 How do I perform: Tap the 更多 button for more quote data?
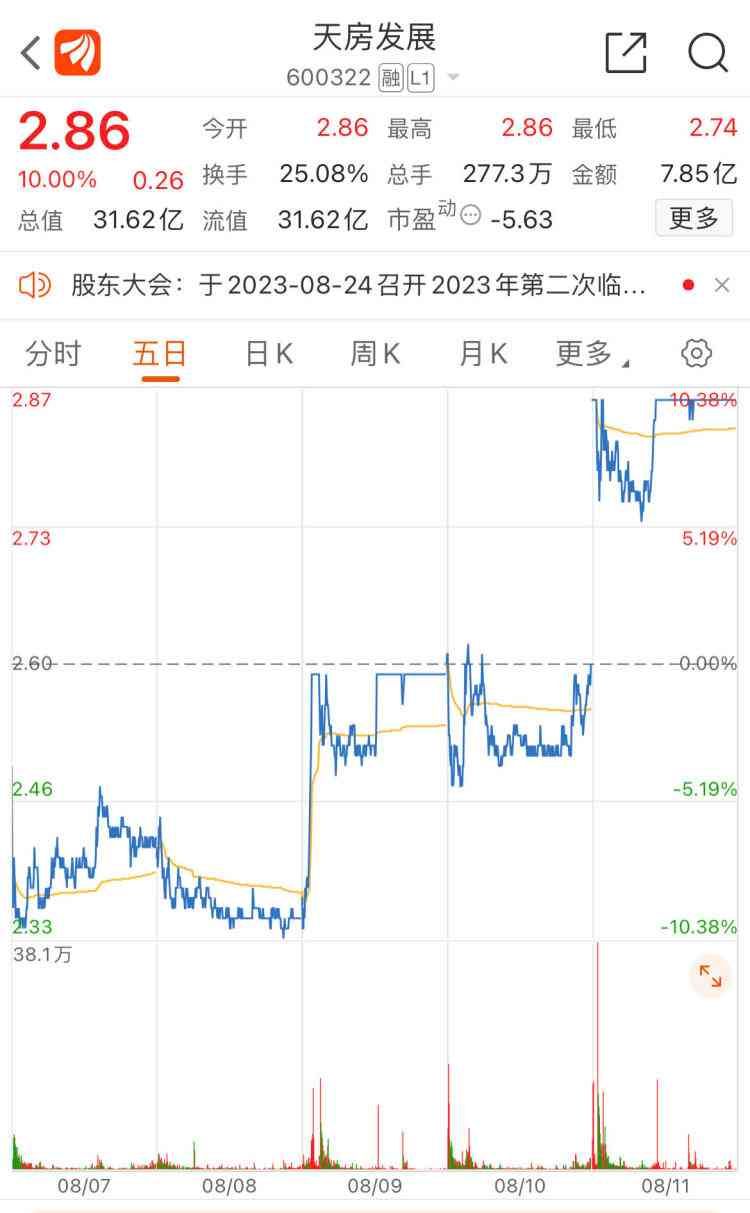point(694,218)
